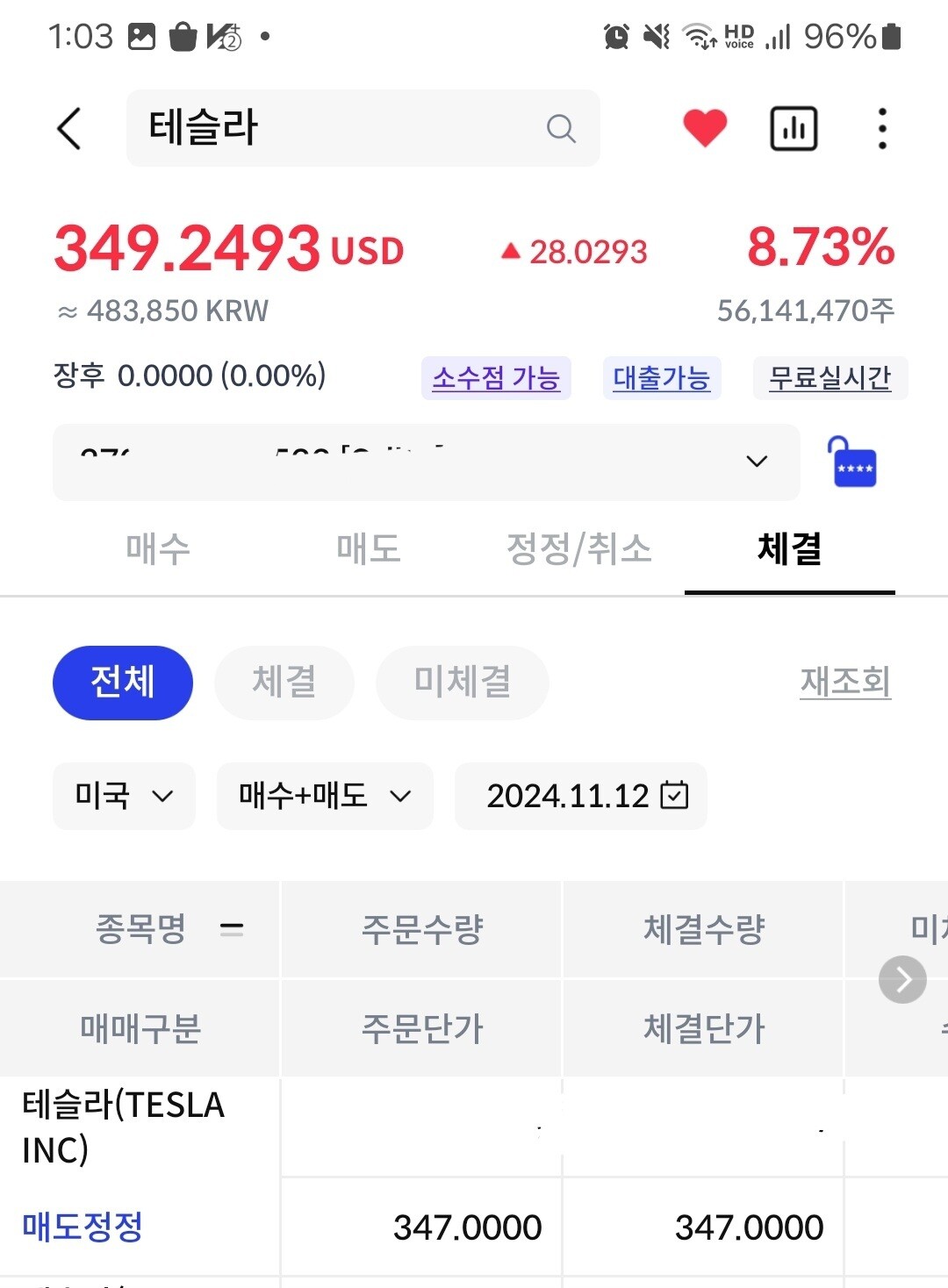Keep 전체 filter selected by tapping it
Viewport: 948px width, 1288px height.
(122, 683)
